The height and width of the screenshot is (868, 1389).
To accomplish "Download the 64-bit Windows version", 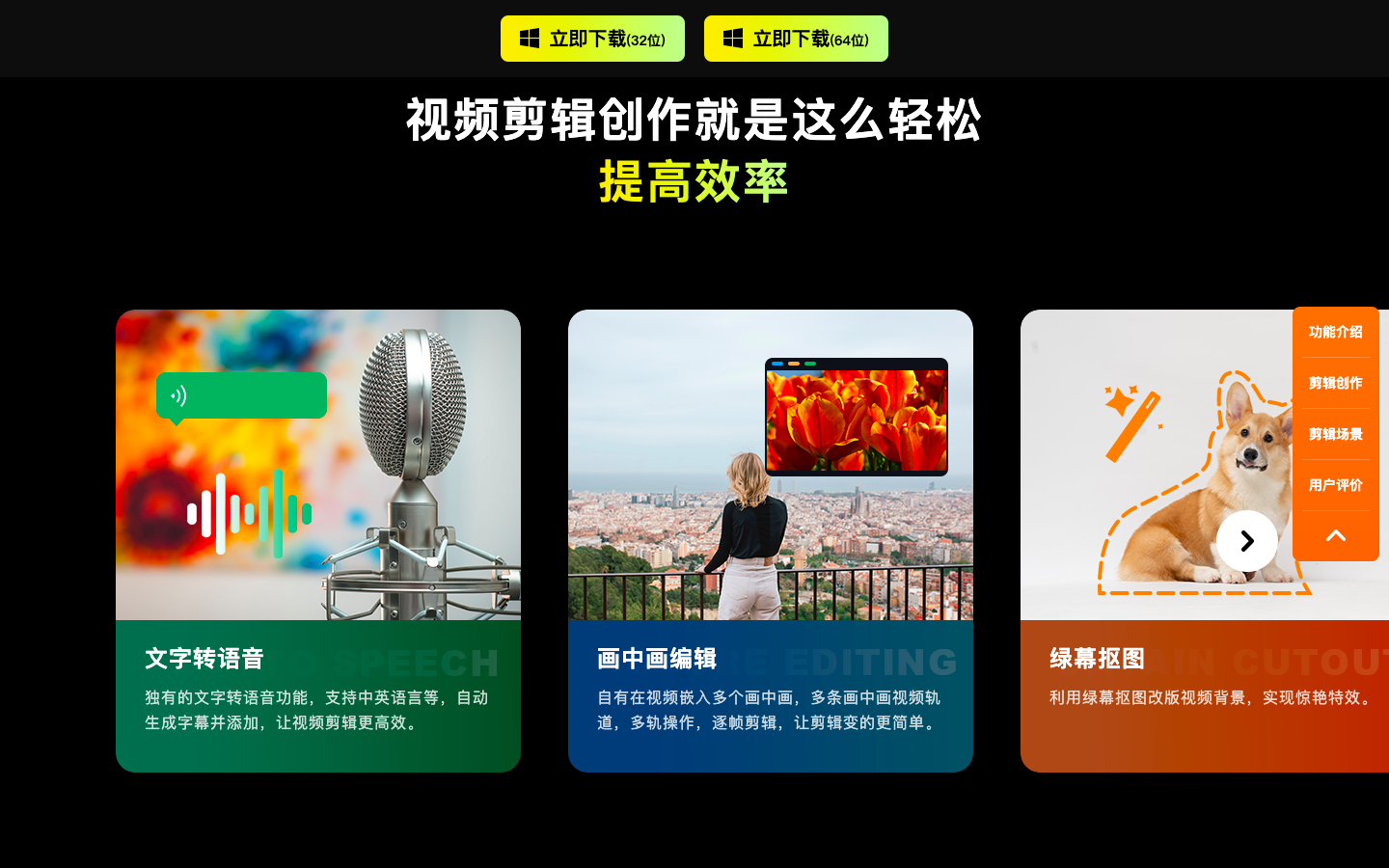I will 796,39.
